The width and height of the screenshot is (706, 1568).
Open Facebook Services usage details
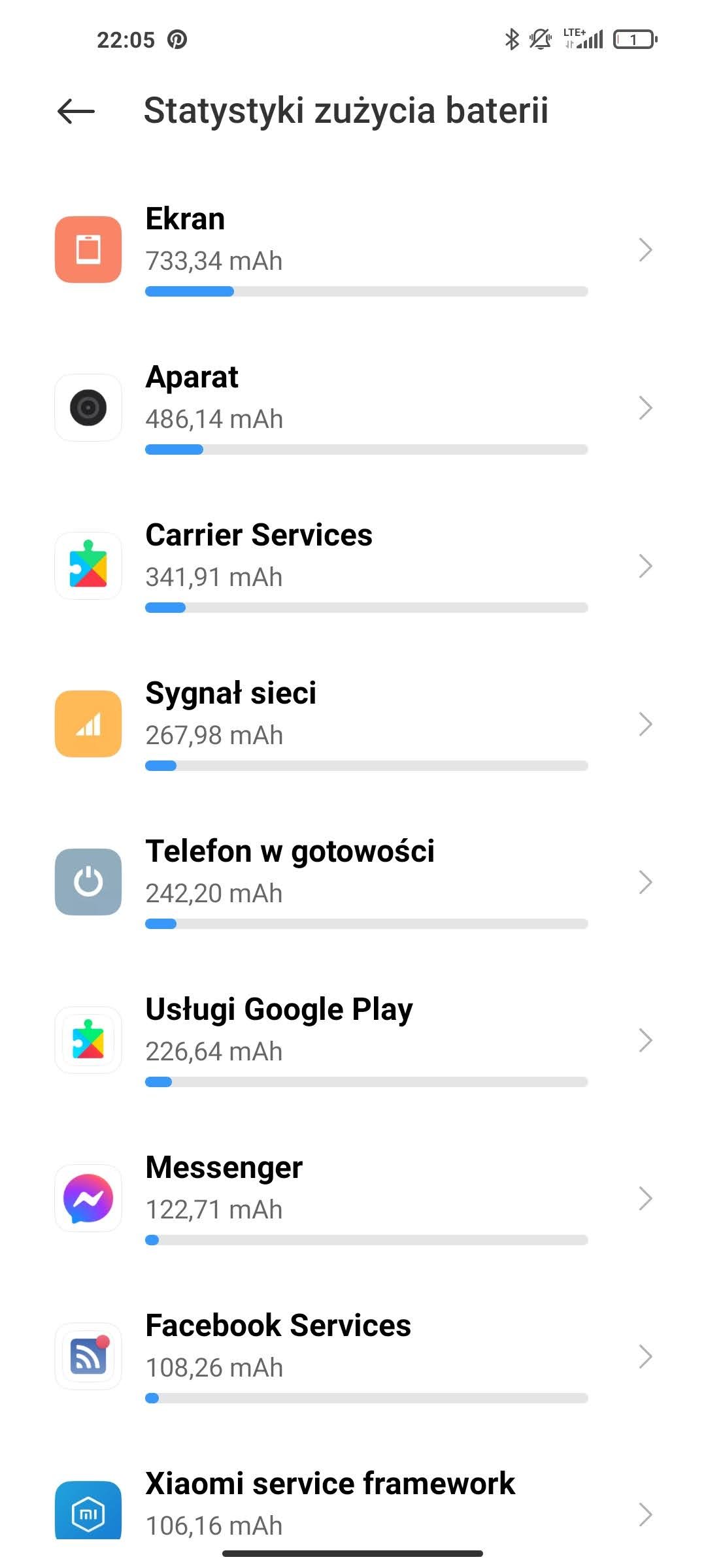click(353, 1356)
